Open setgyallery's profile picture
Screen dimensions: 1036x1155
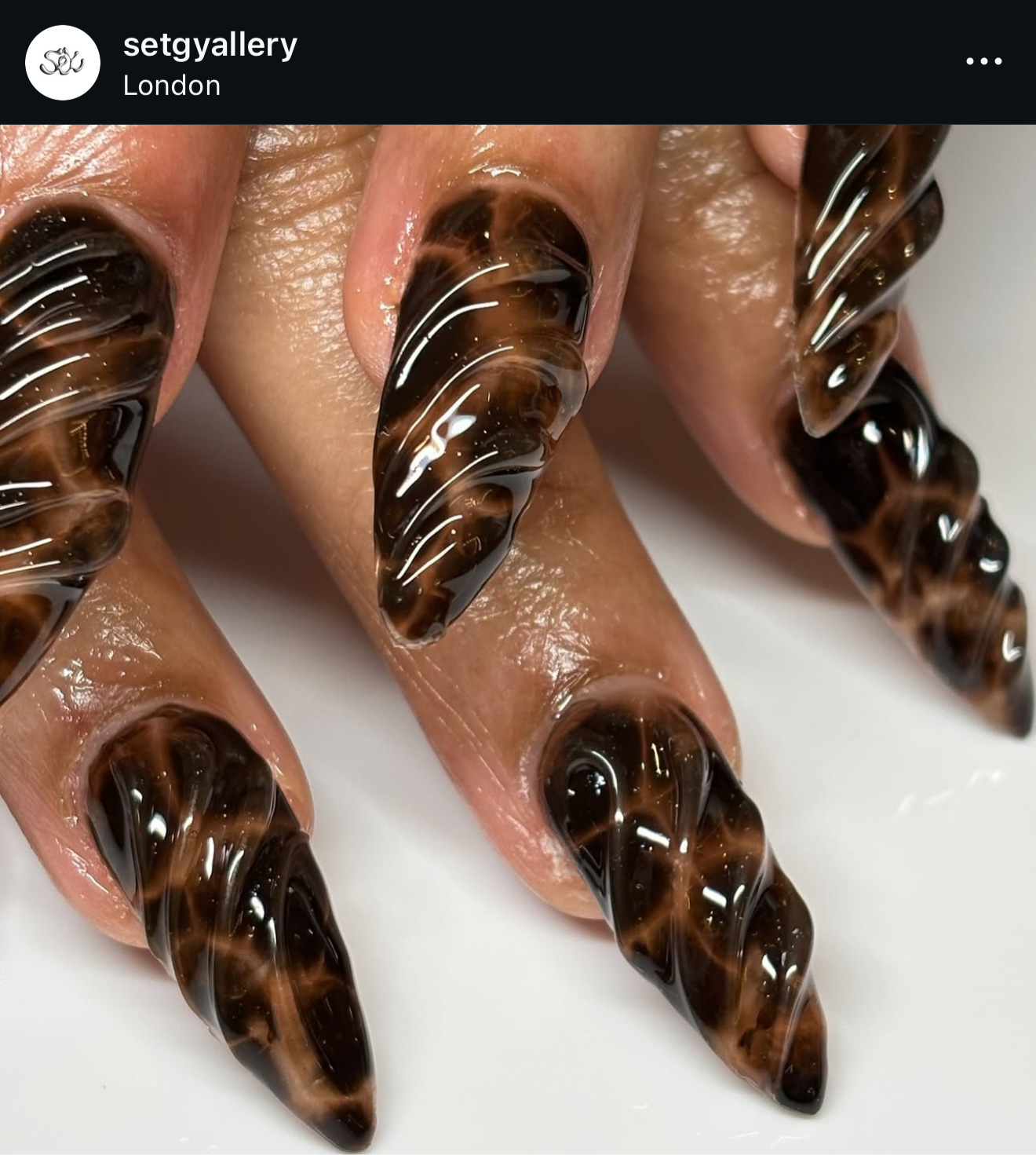(62, 62)
